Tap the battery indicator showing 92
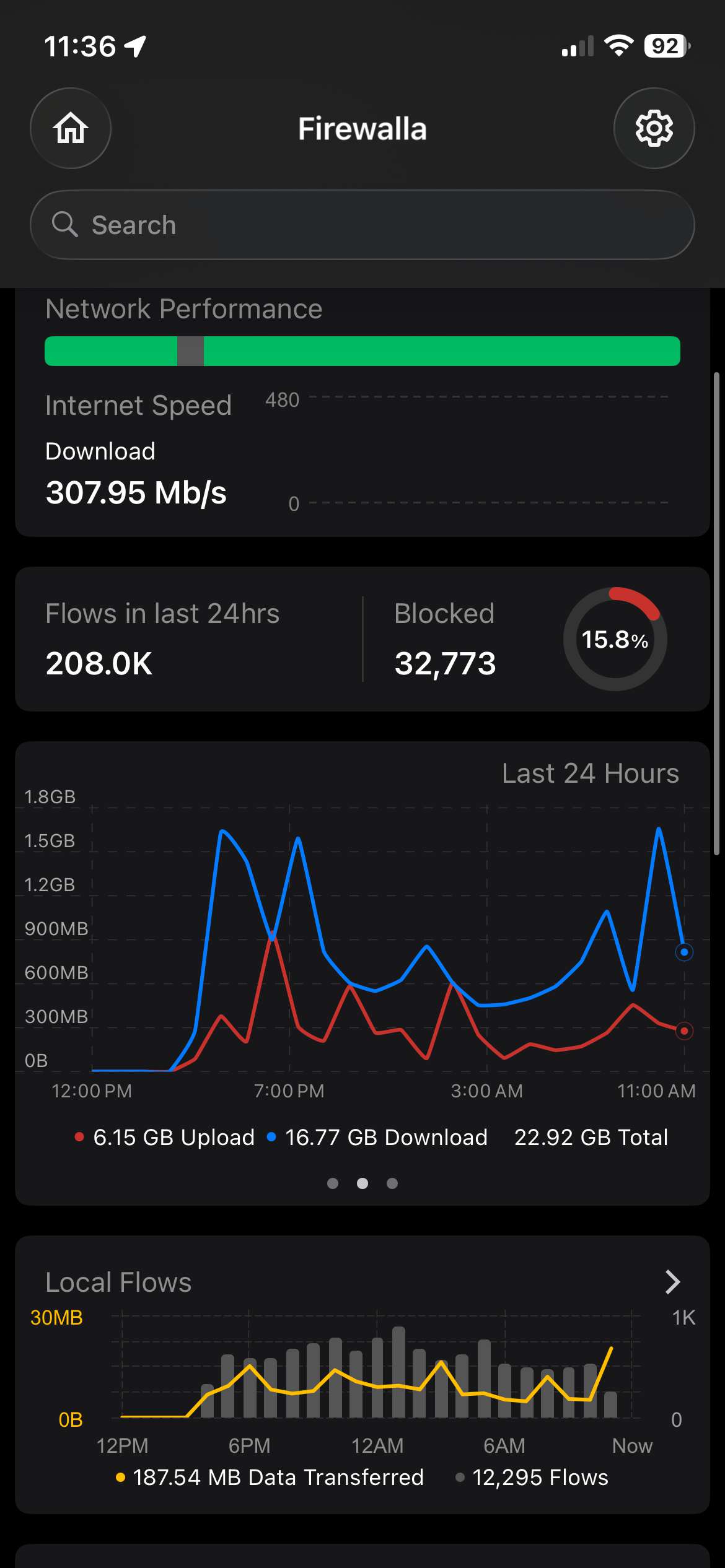Screen dimensions: 725x1568 click(666, 45)
